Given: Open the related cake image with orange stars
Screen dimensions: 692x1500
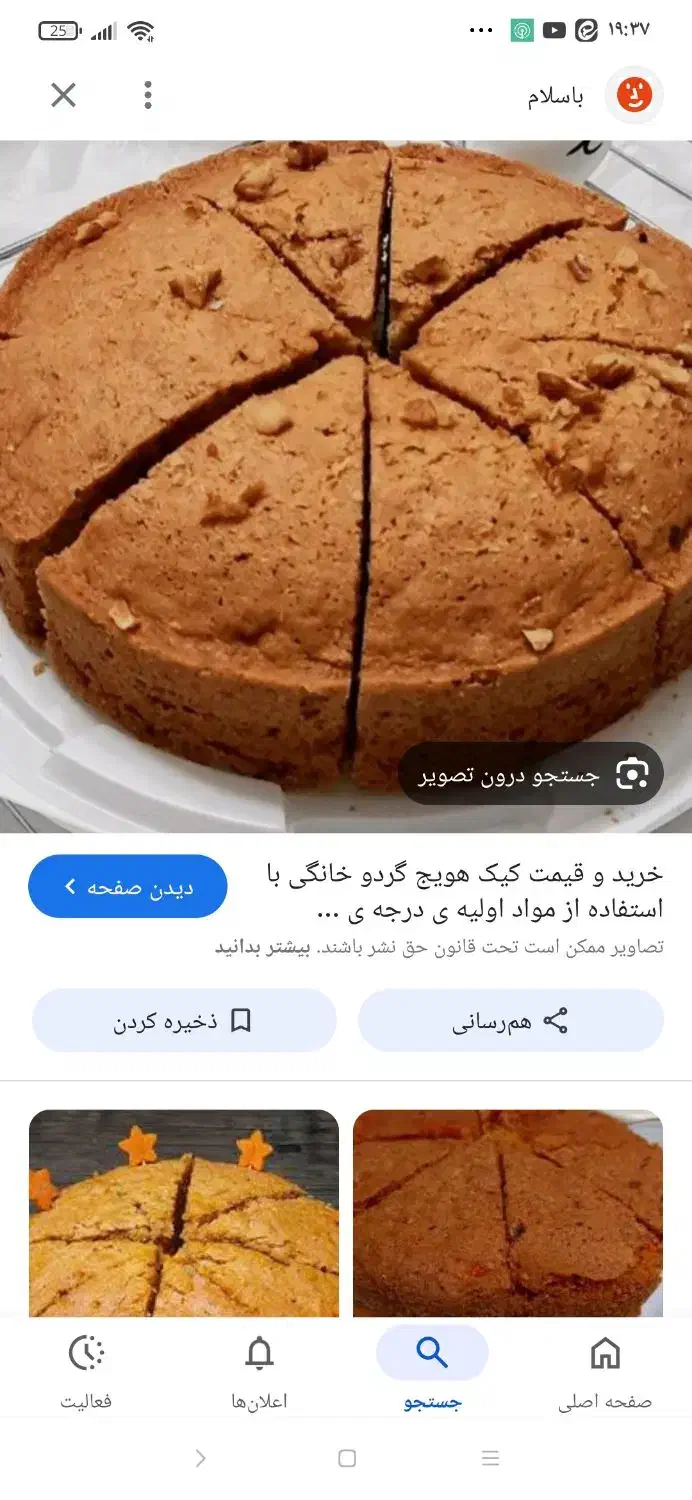Looking at the screenshot, I should [184, 1213].
